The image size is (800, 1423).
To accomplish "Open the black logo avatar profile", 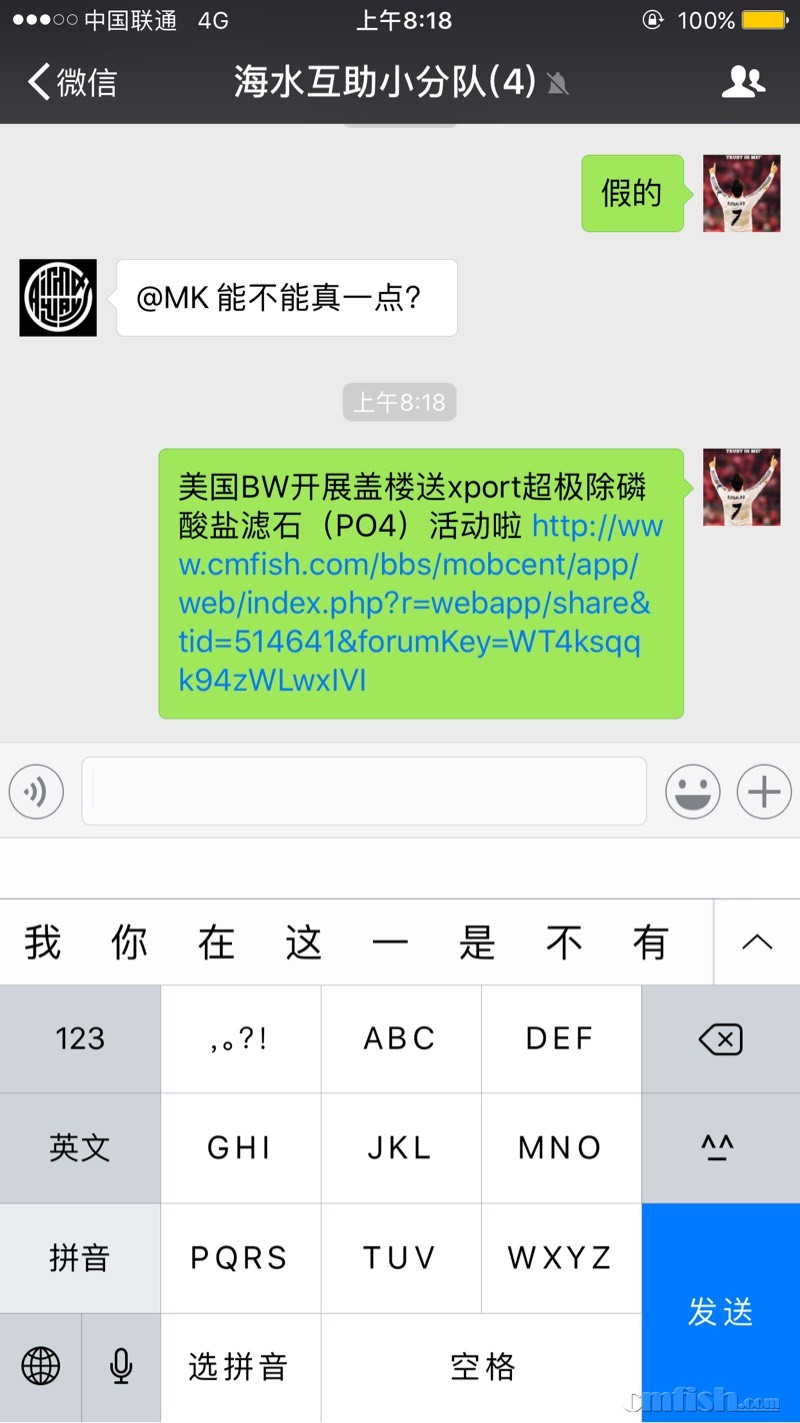I will (58, 298).
